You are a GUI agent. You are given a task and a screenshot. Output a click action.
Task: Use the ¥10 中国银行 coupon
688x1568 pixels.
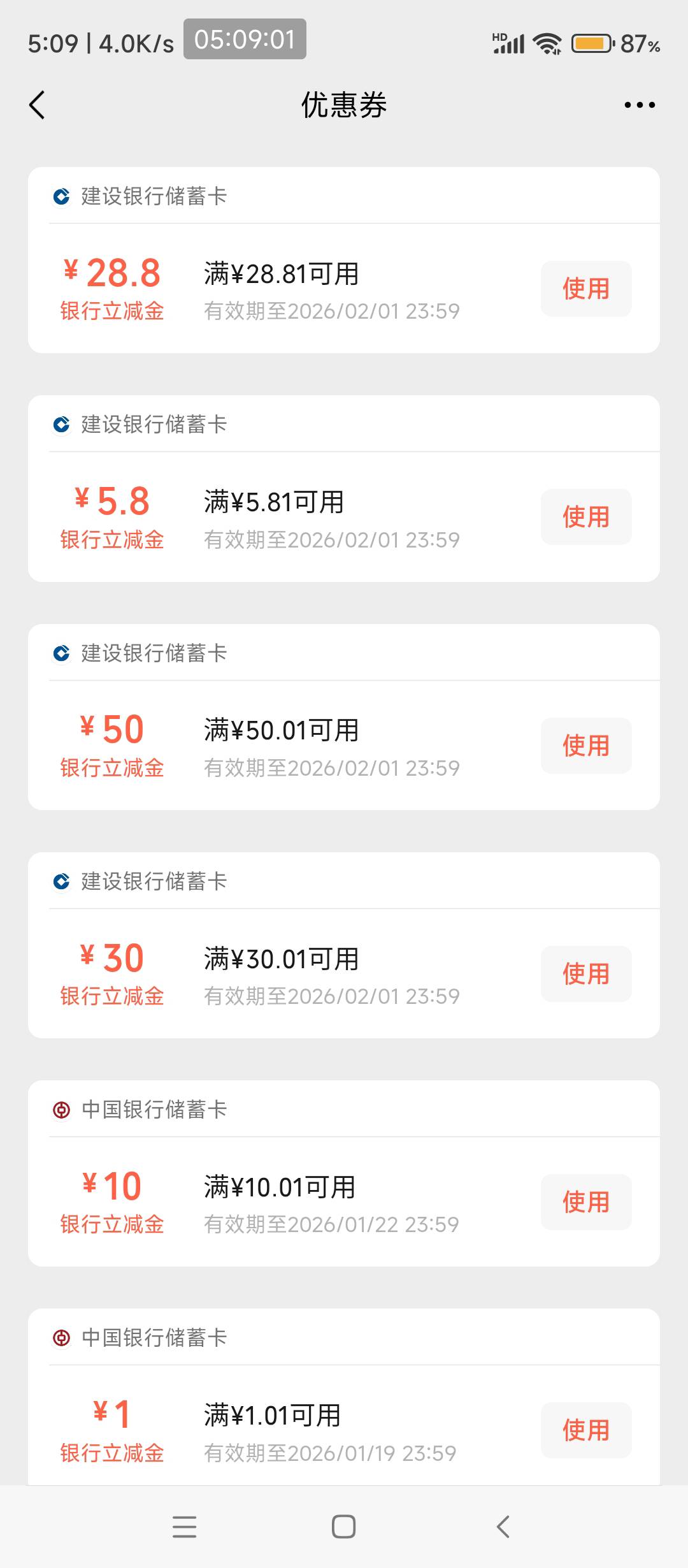point(586,1202)
